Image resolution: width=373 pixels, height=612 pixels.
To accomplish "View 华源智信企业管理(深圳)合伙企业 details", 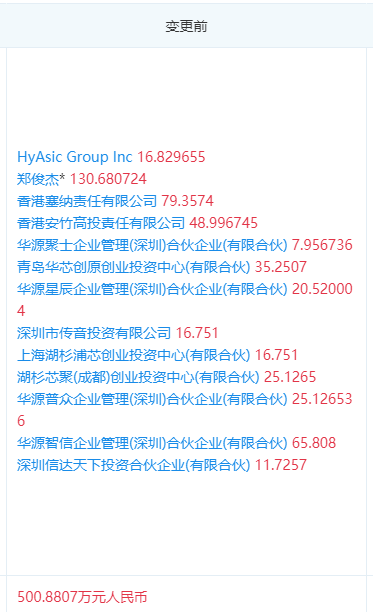I will [152, 443].
